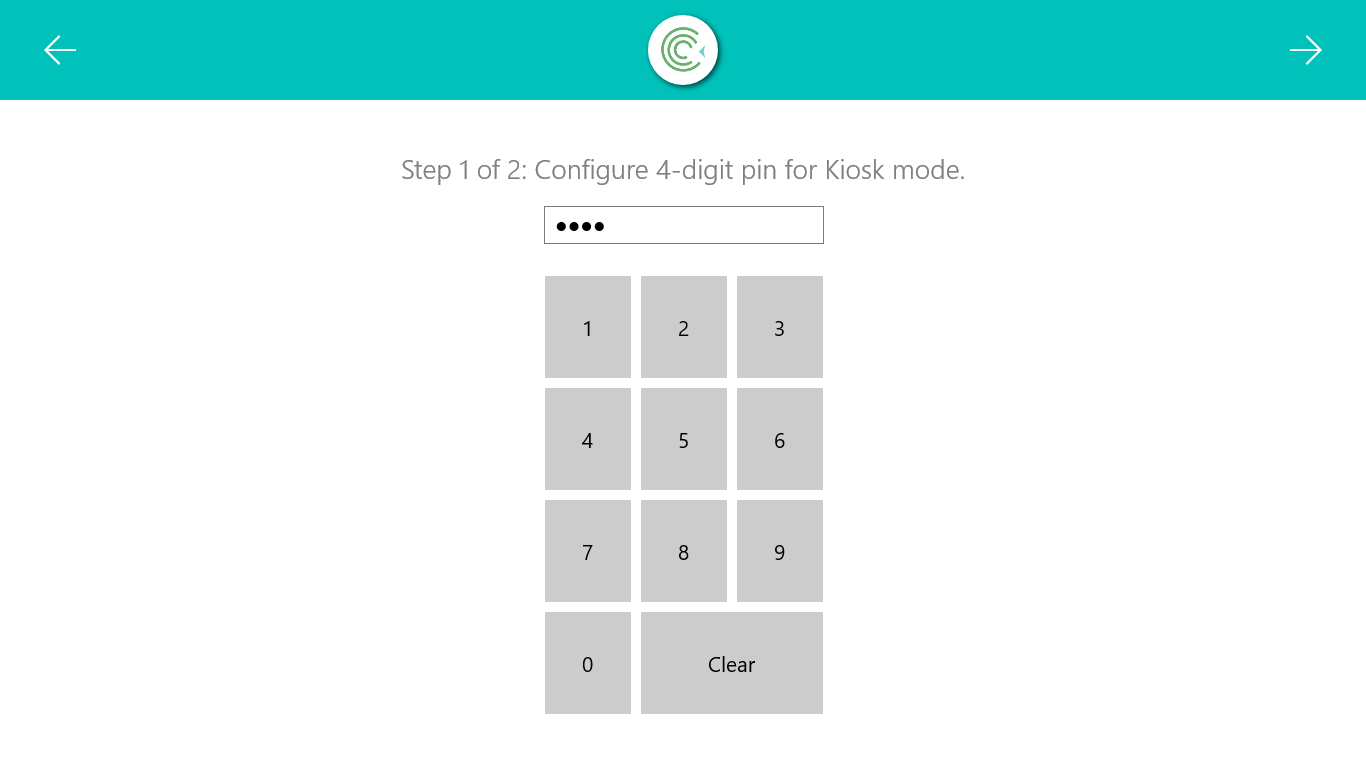Viewport: 1366px width, 768px height.
Task: Enter digit 7 on keypad
Action: (x=587, y=551)
